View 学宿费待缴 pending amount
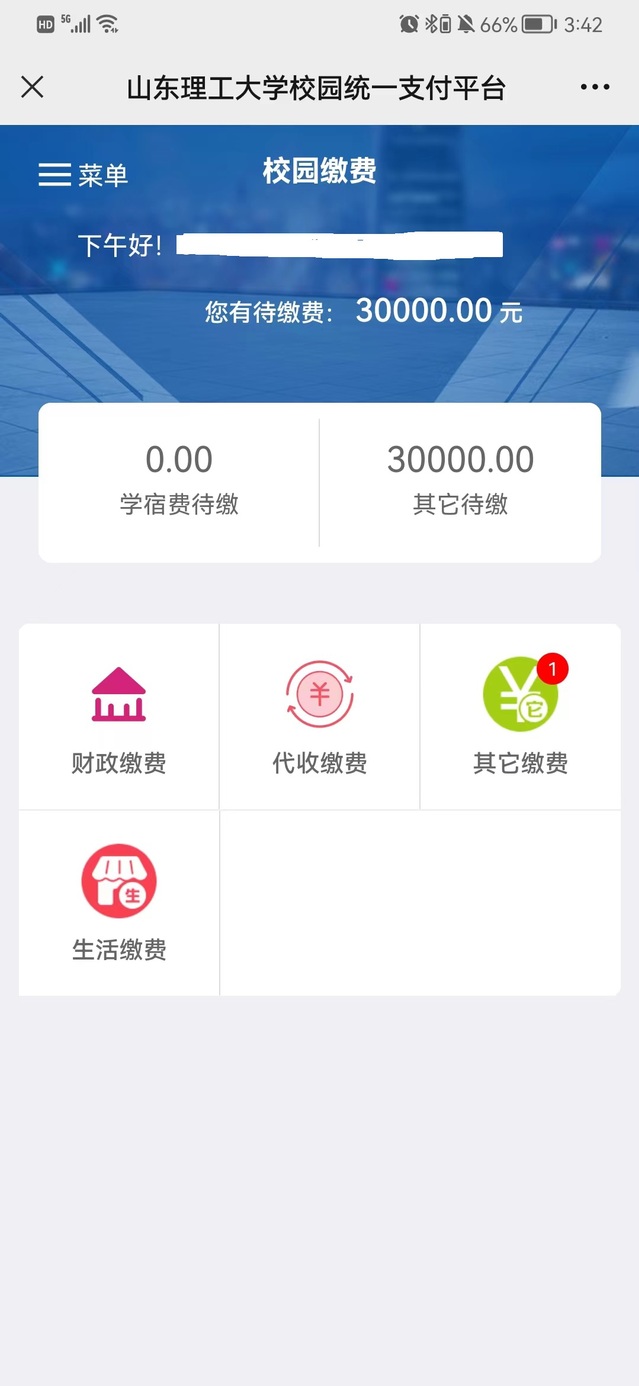Image resolution: width=639 pixels, height=1386 pixels. pyautogui.click(x=179, y=480)
